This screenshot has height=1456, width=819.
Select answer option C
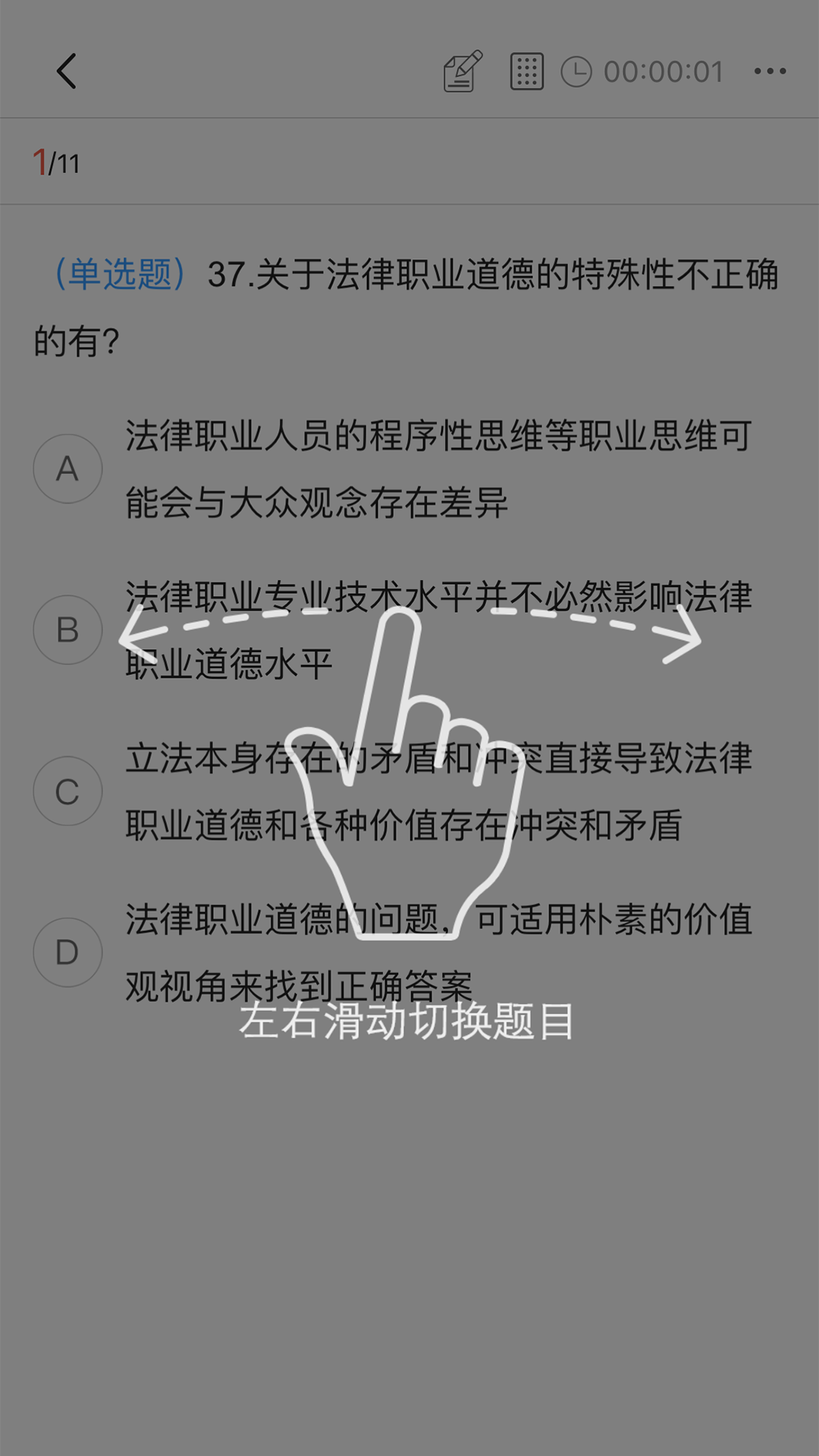[x=67, y=791]
